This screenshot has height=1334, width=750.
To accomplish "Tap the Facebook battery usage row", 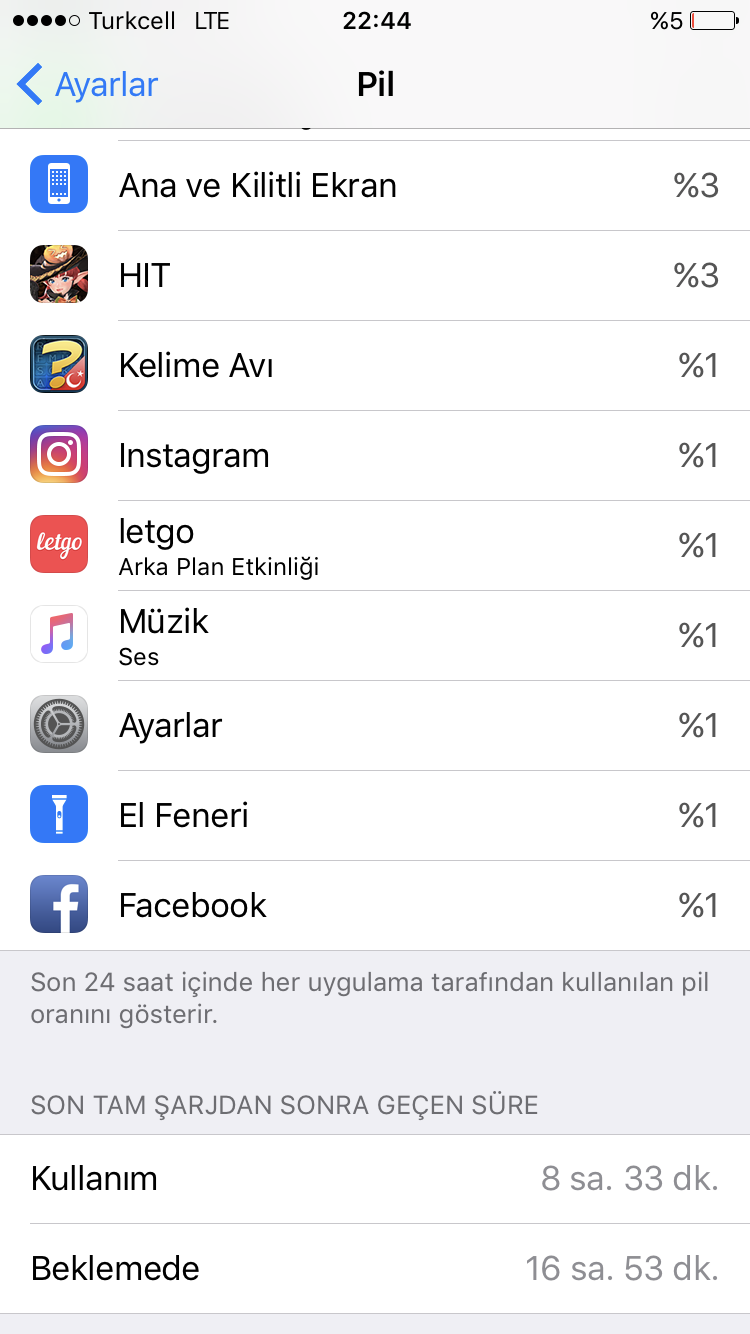I will (x=375, y=906).
